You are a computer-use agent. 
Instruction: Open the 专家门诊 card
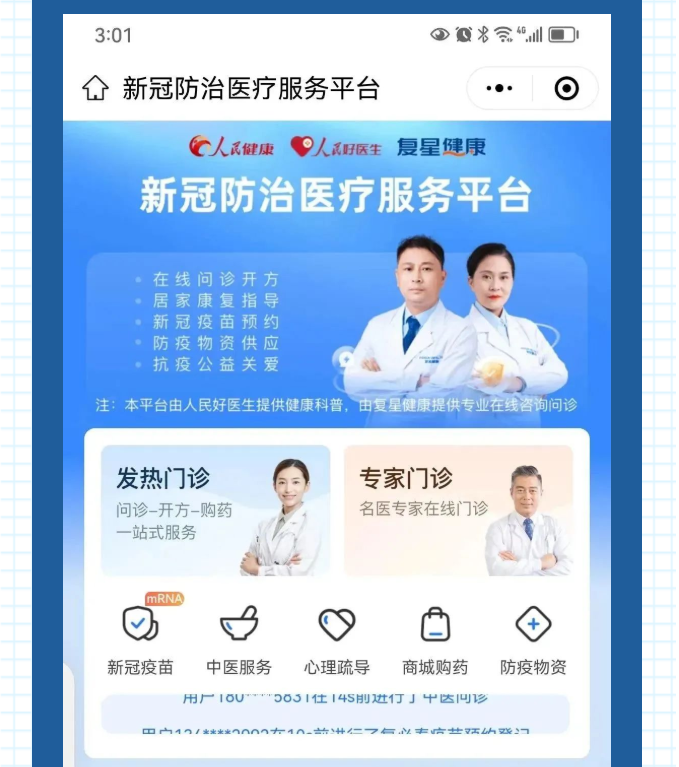(458, 510)
